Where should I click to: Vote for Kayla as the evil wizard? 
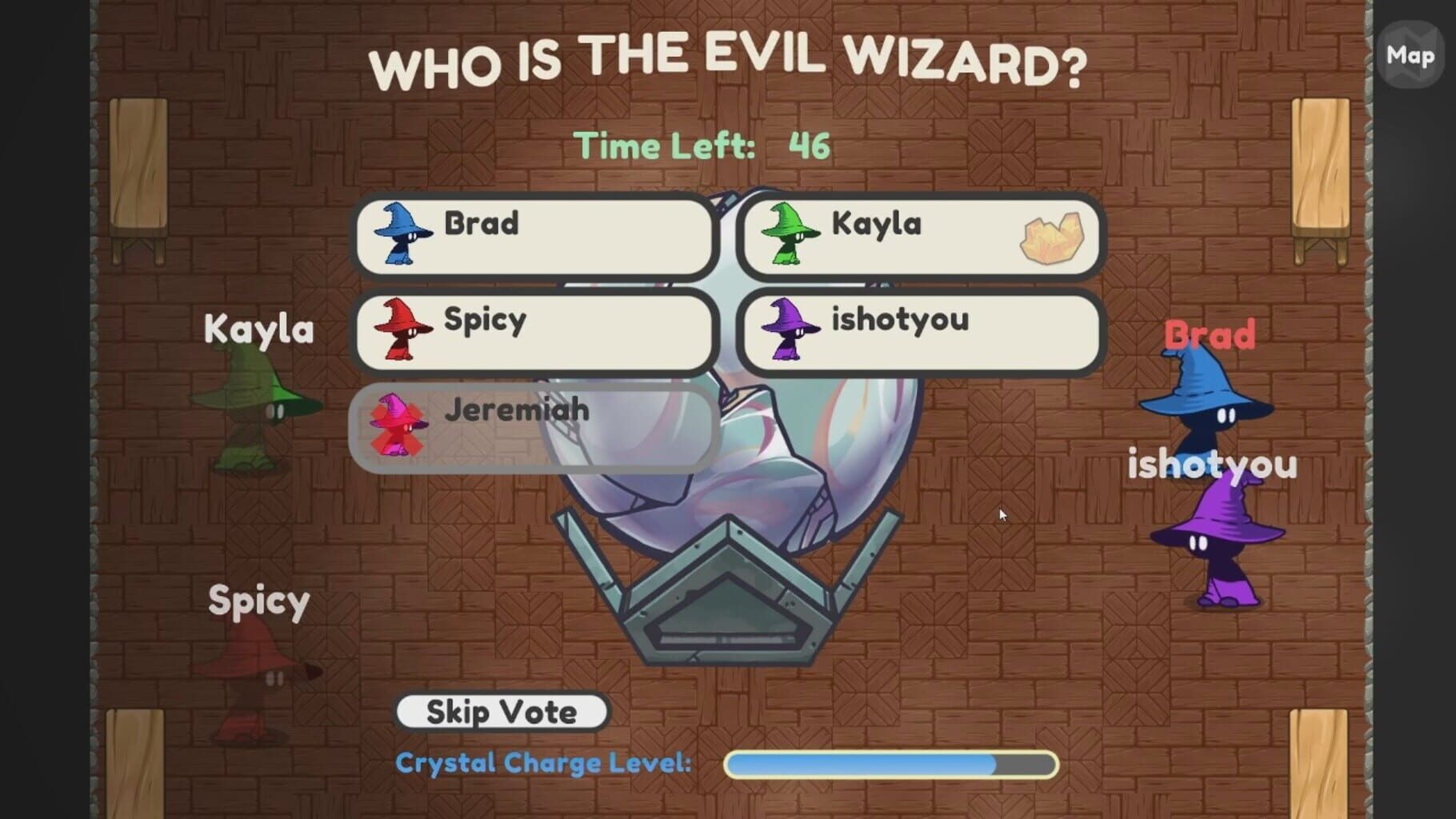tap(921, 236)
